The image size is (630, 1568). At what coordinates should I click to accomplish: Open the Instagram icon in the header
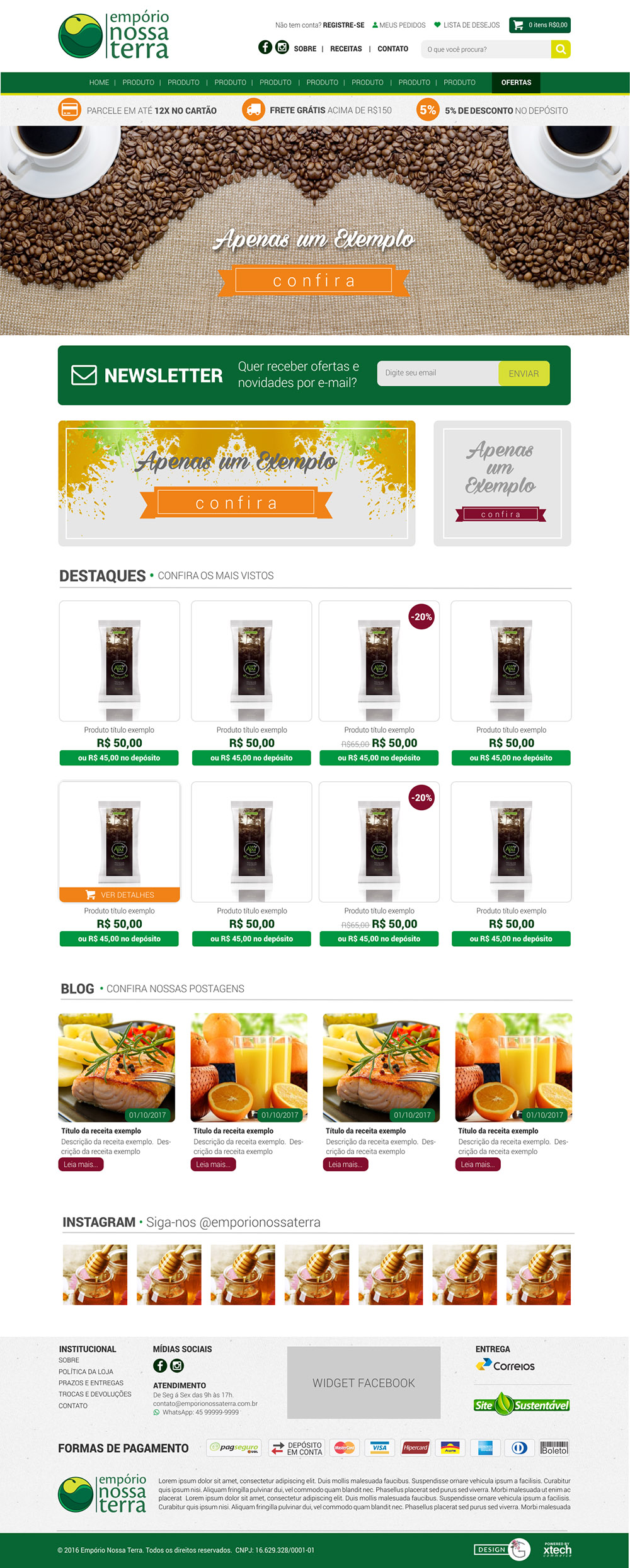point(282,47)
